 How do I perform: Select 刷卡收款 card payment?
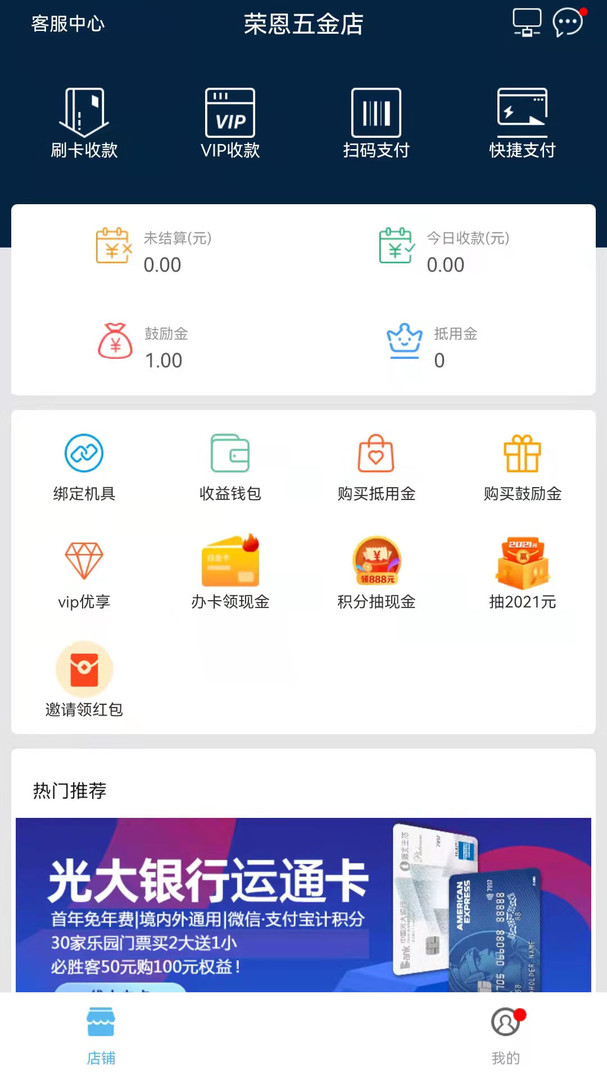coord(84,124)
